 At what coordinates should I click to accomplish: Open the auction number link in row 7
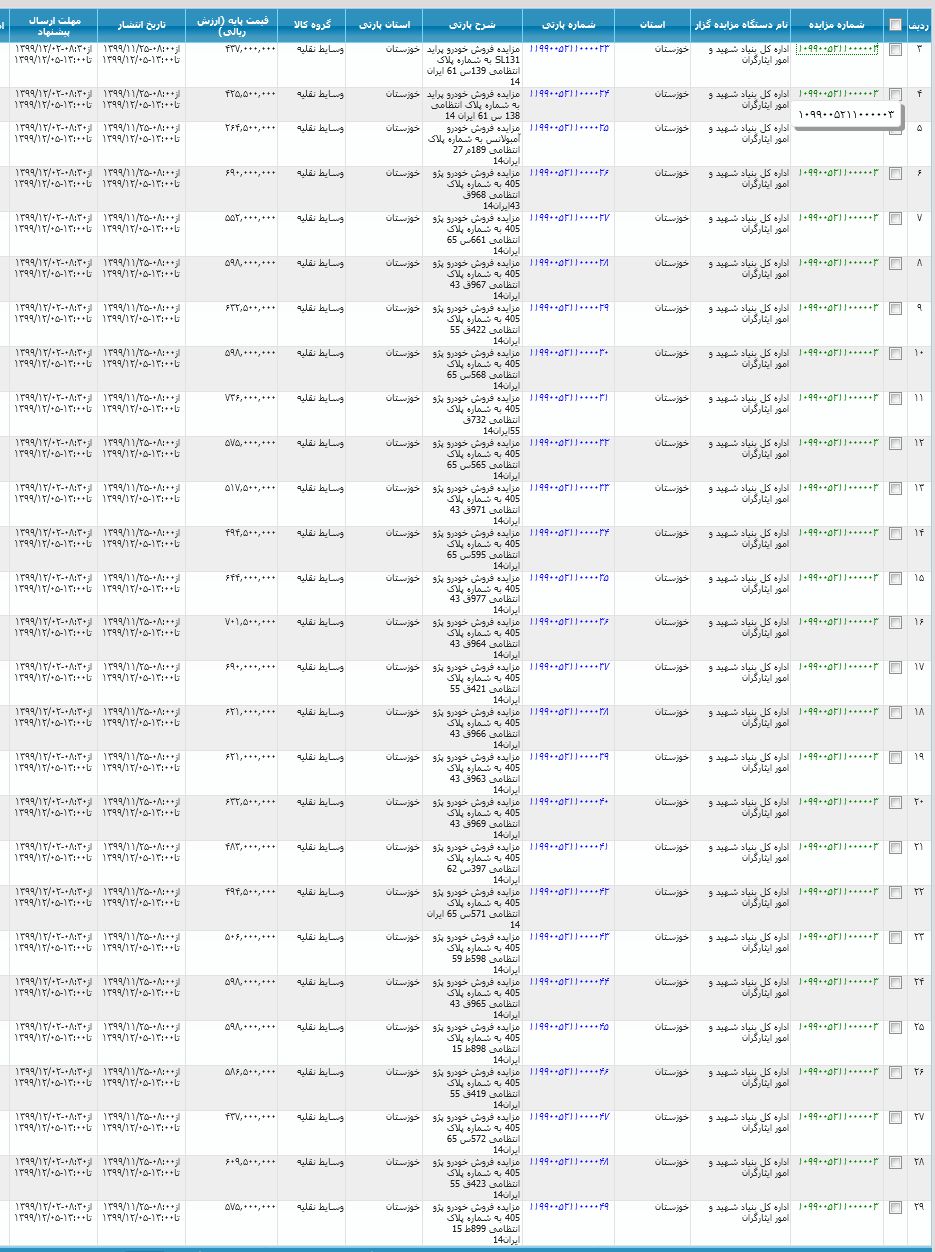click(838, 218)
